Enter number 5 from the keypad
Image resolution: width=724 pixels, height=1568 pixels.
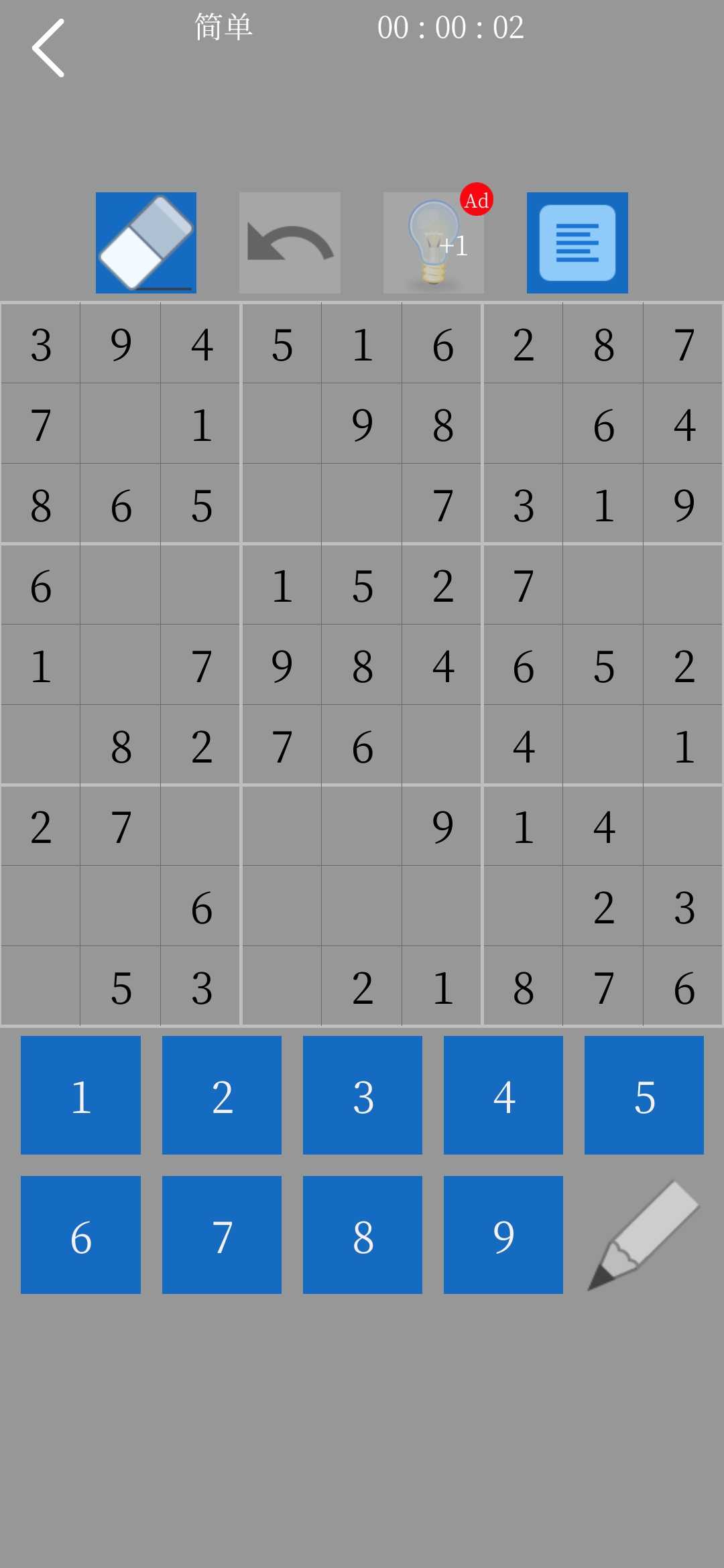pyautogui.click(x=644, y=1095)
